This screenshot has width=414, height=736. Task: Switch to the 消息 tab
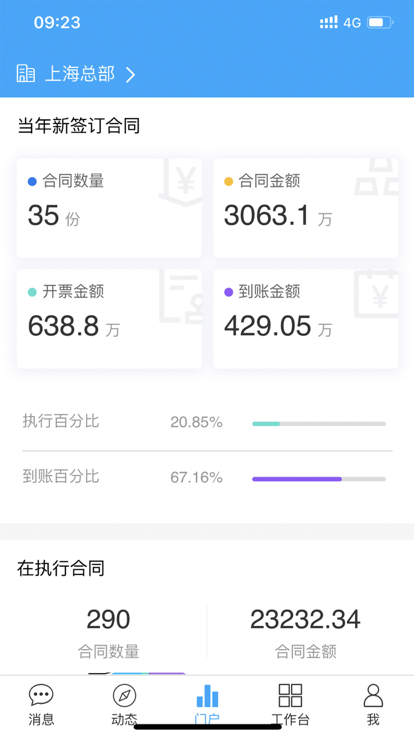(x=41, y=704)
